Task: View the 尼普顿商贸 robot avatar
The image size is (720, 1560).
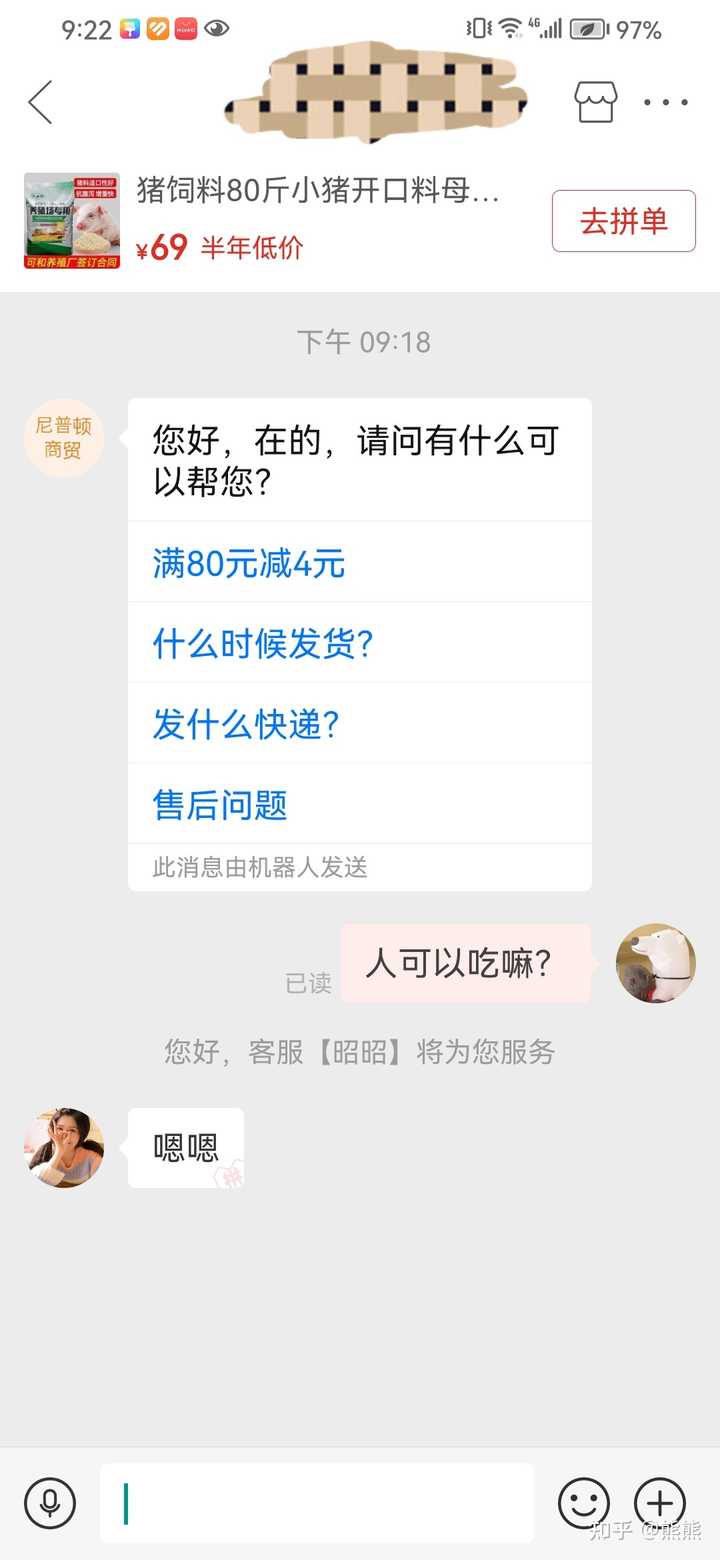Action: pos(63,438)
